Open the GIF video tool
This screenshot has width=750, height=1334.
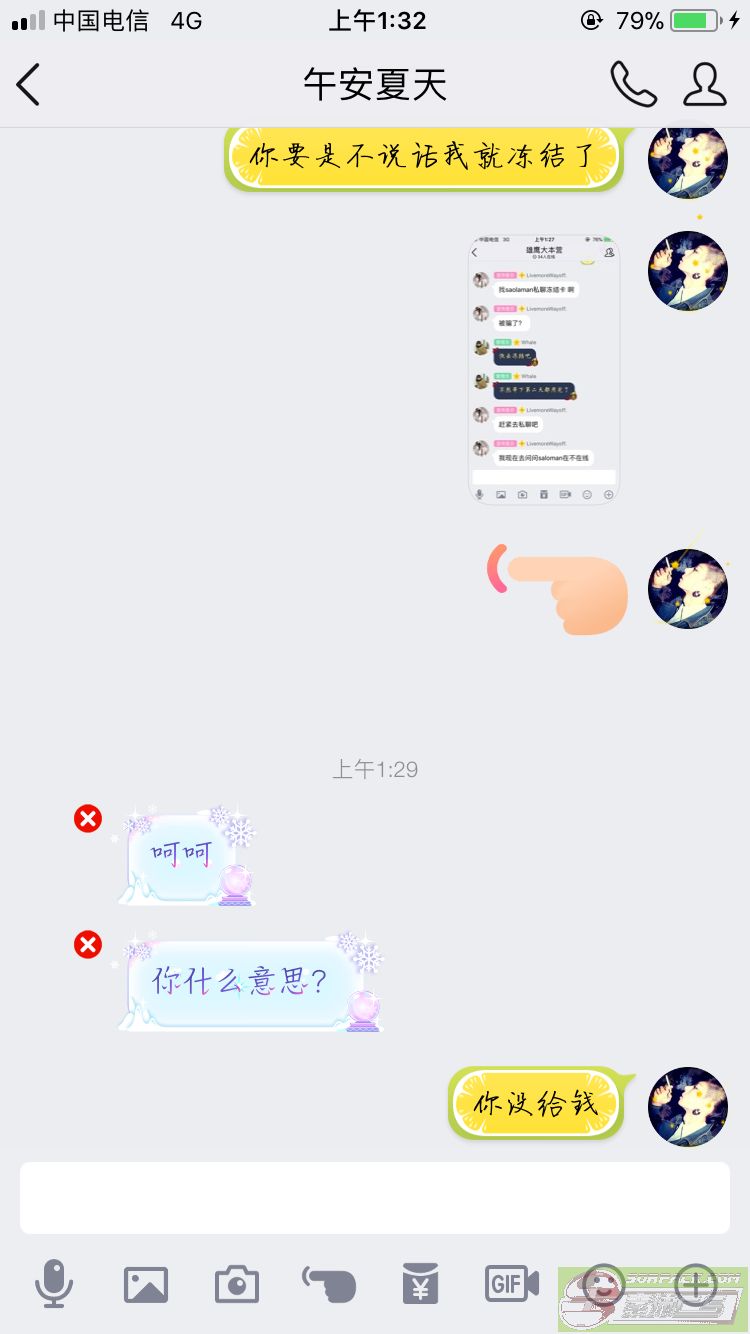[512, 1284]
